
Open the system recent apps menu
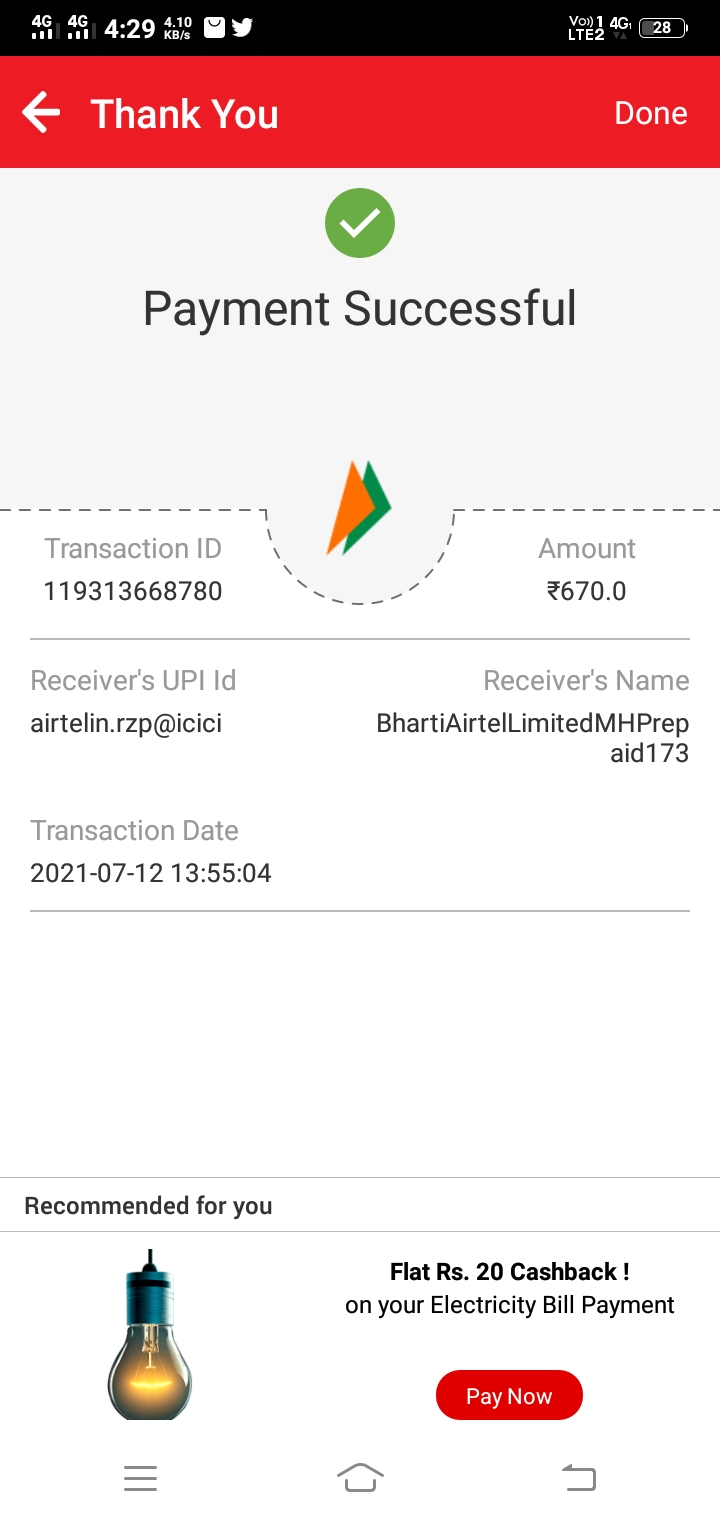click(141, 1478)
